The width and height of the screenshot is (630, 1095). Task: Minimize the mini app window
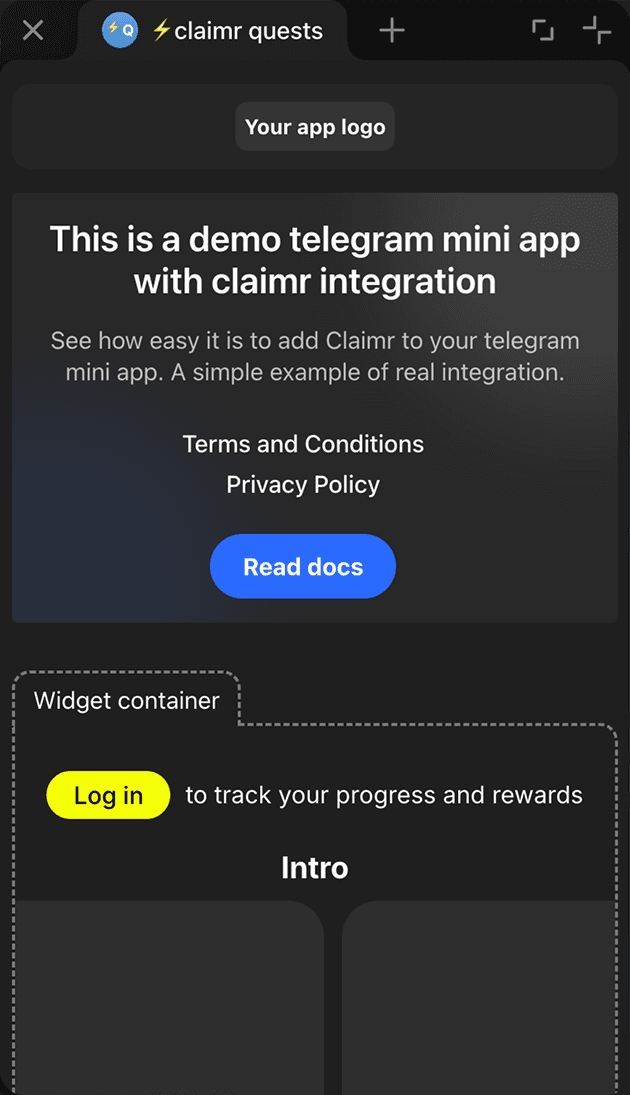pyautogui.click(x=597, y=30)
